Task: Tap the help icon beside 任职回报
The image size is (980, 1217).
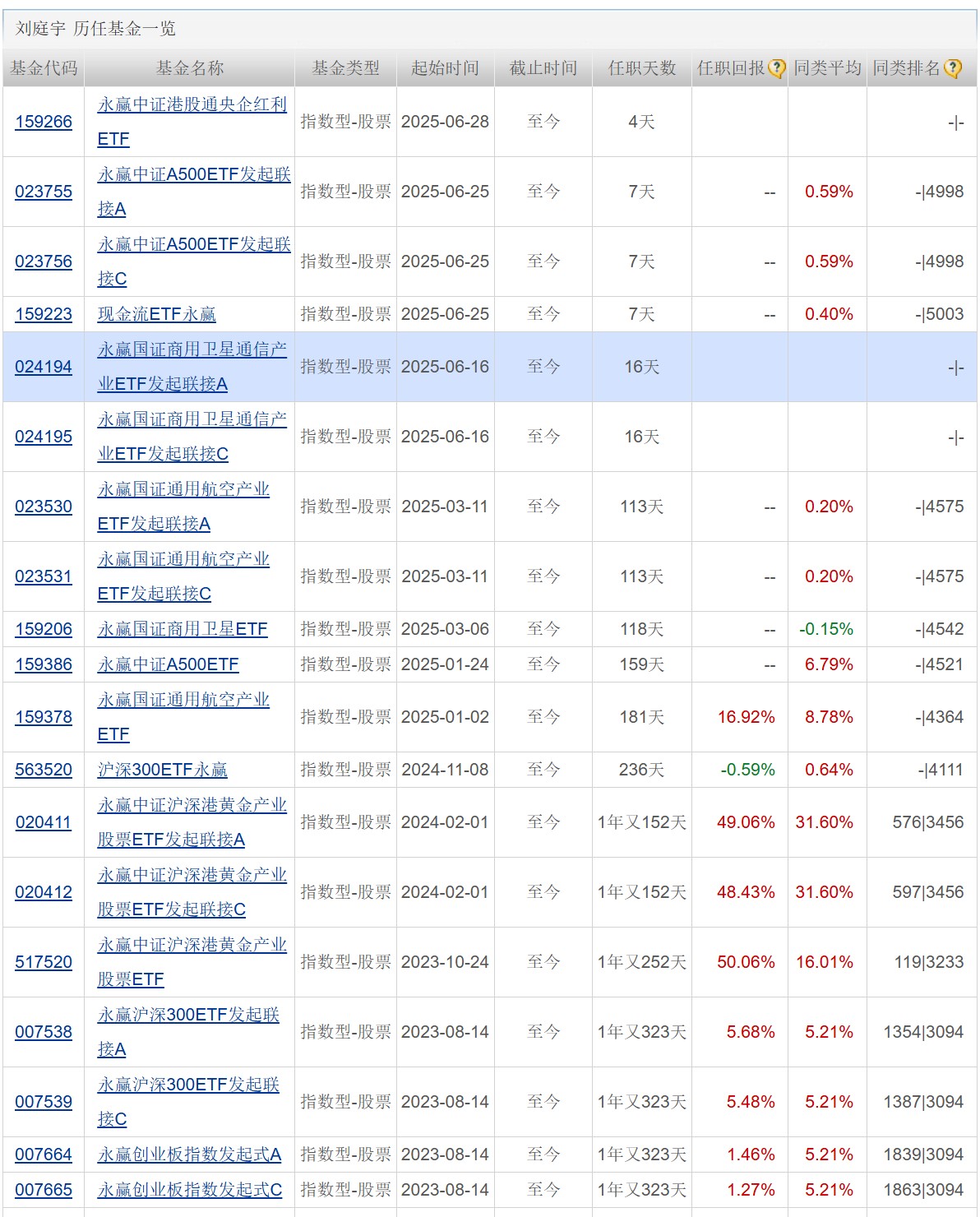Action: pyautogui.click(x=776, y=69)
